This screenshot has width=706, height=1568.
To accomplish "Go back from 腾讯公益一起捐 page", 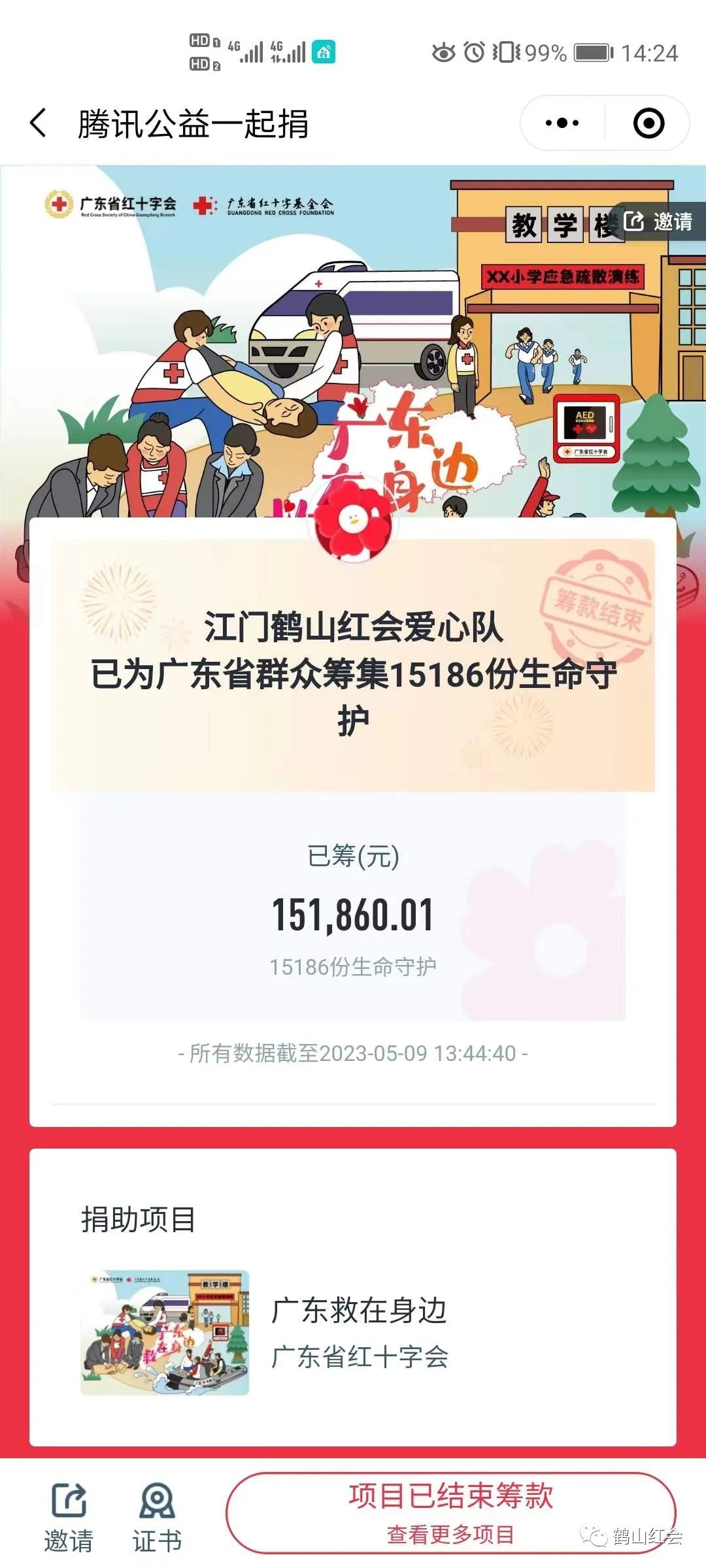I will [x=38, y=123].
